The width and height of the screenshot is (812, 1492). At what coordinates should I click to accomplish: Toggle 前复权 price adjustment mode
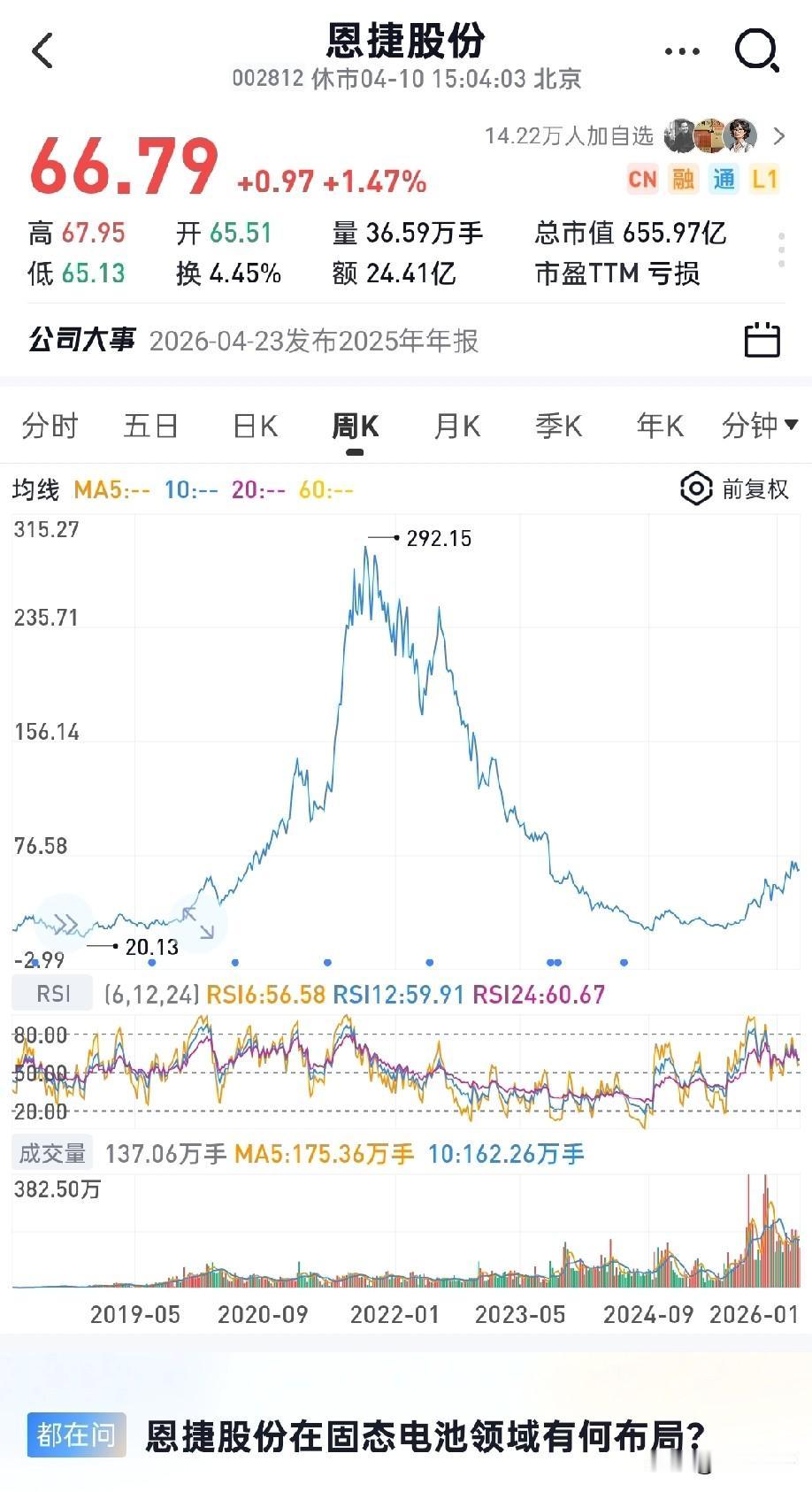click(x=753, y=488)
